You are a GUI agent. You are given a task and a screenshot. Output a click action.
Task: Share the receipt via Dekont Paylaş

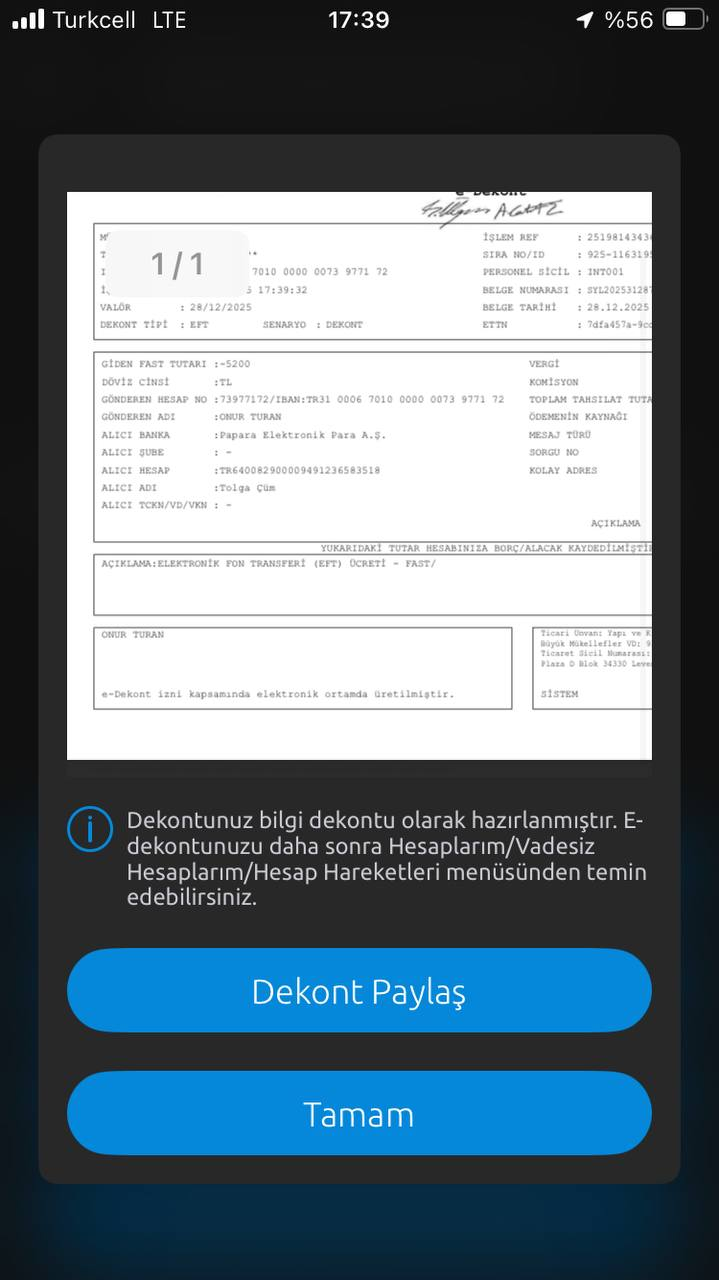coord(359,990)
